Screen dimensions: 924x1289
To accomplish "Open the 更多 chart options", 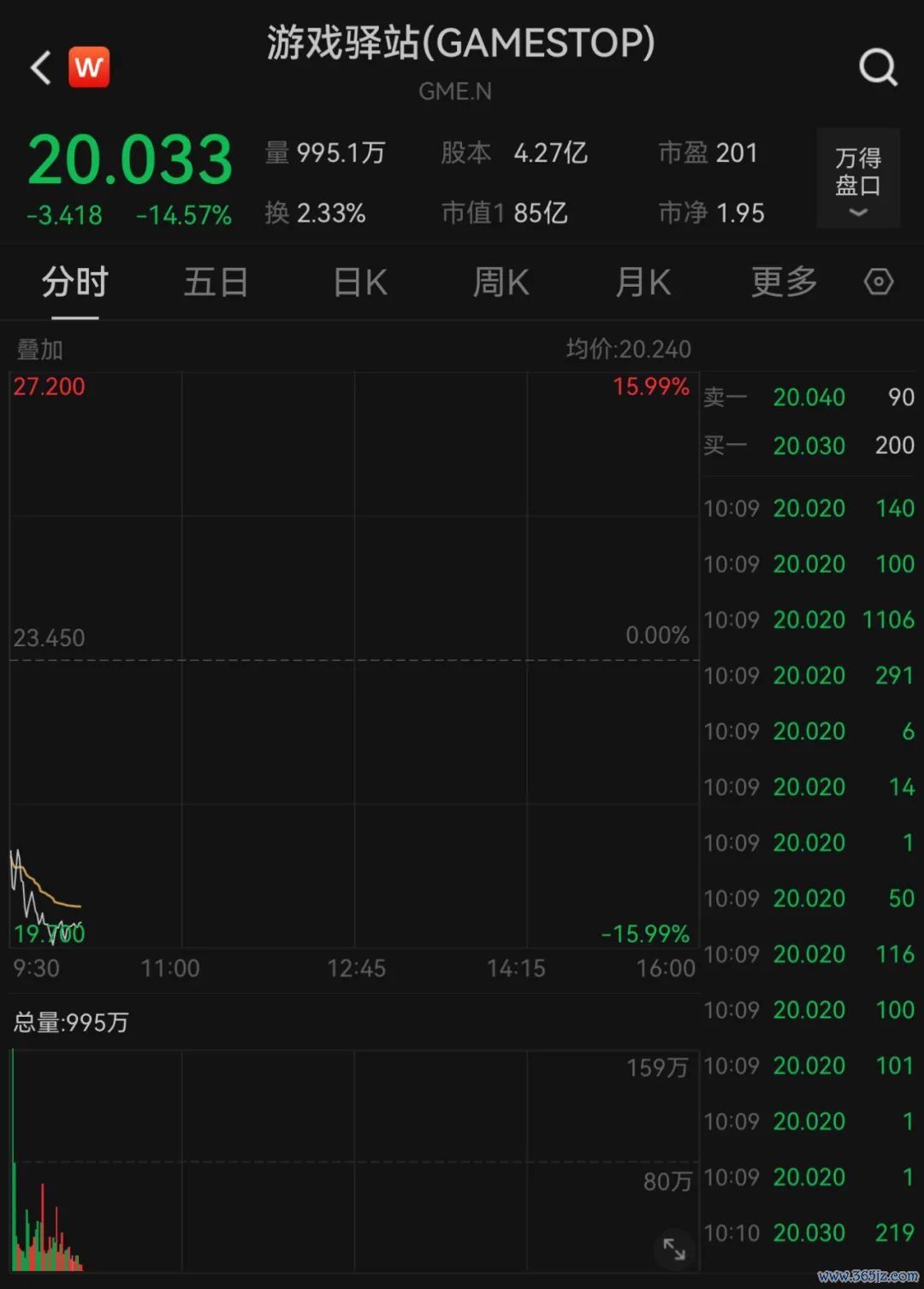I will pyautogui.click(x=784, y=282).
